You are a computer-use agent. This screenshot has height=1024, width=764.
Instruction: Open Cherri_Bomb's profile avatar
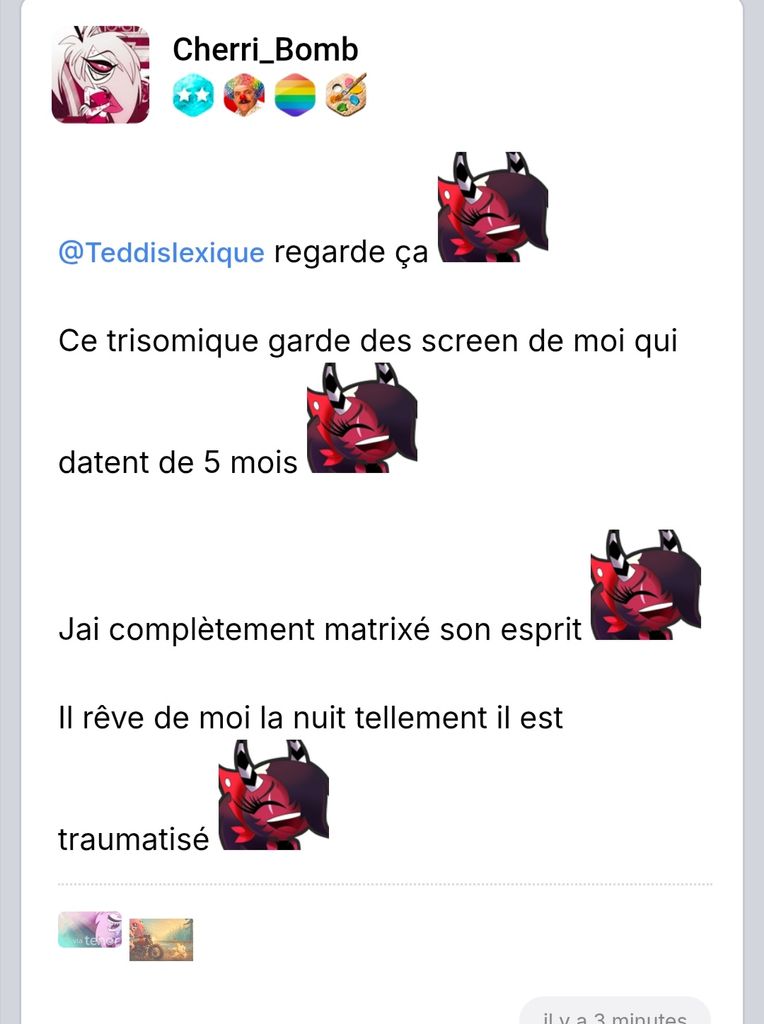point(100,75)
